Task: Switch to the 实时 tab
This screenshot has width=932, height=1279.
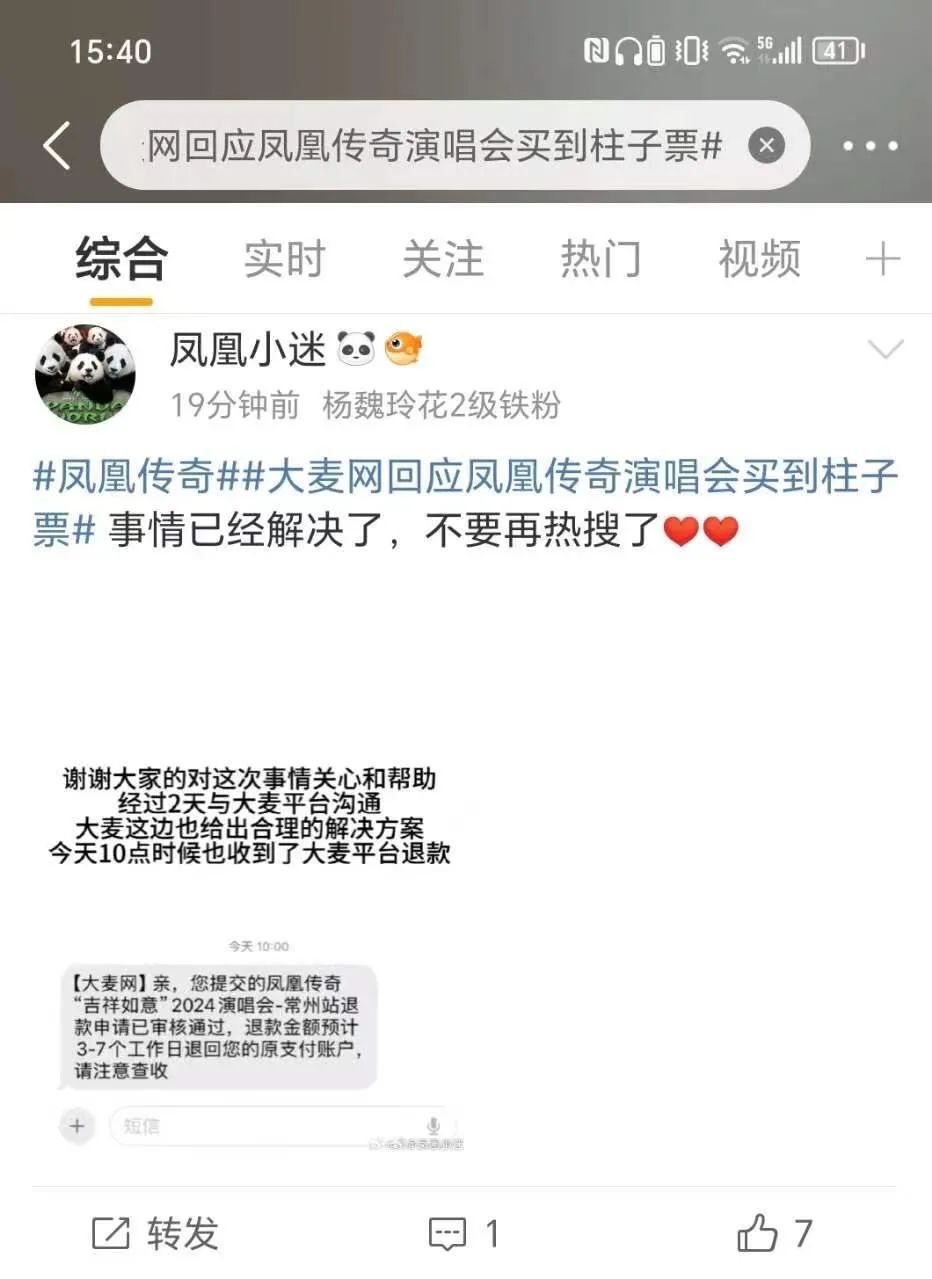Action: click(x=285, y=260)
